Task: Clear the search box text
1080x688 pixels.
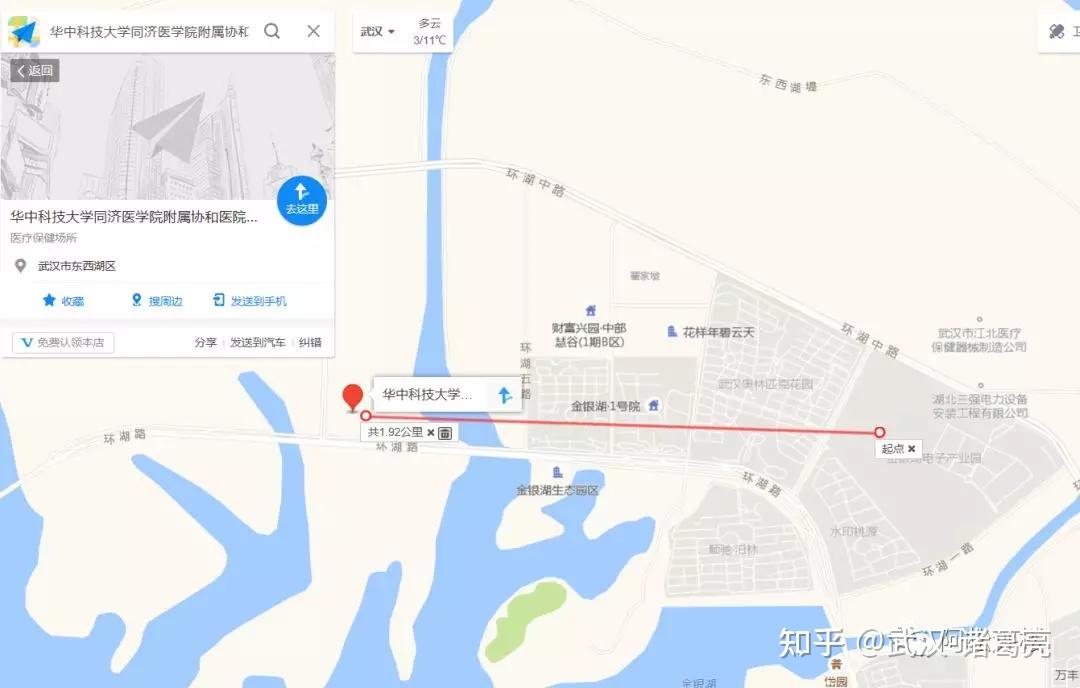Action: pyautogui.click(x=313, y=31)
